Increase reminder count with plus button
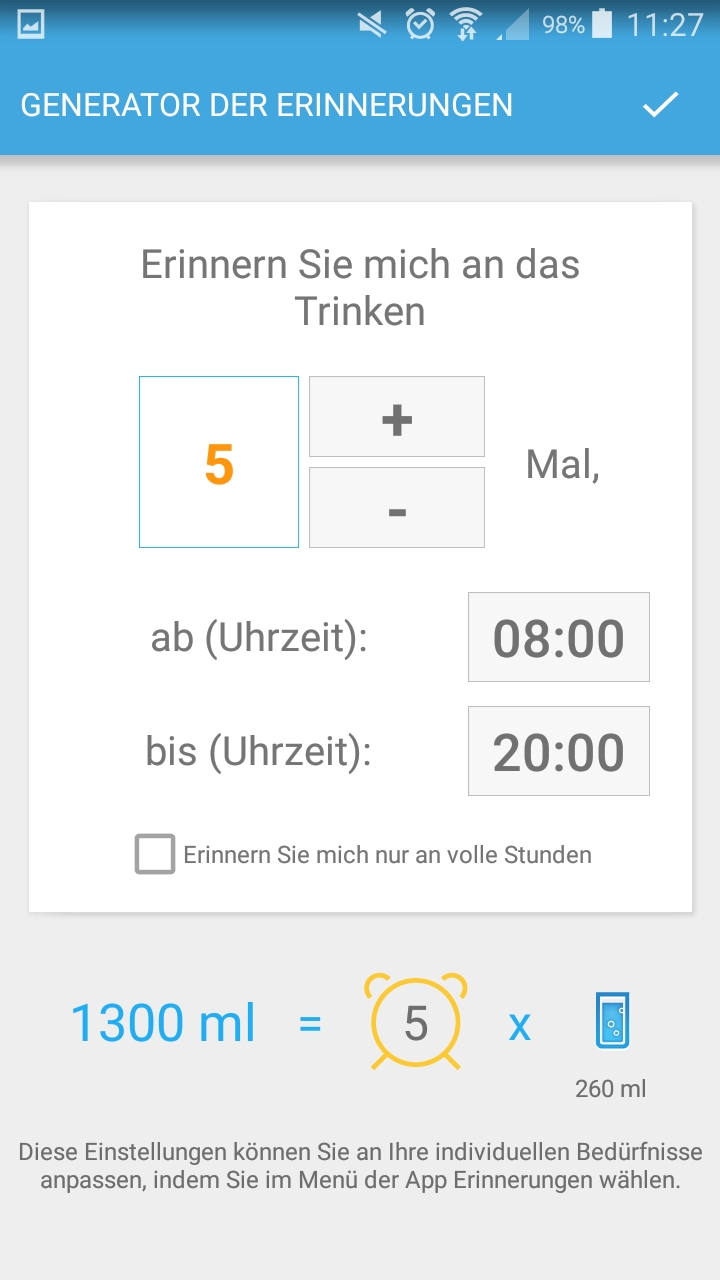The width and height of the screenshot is (720, 1280). tap(397, 417)
